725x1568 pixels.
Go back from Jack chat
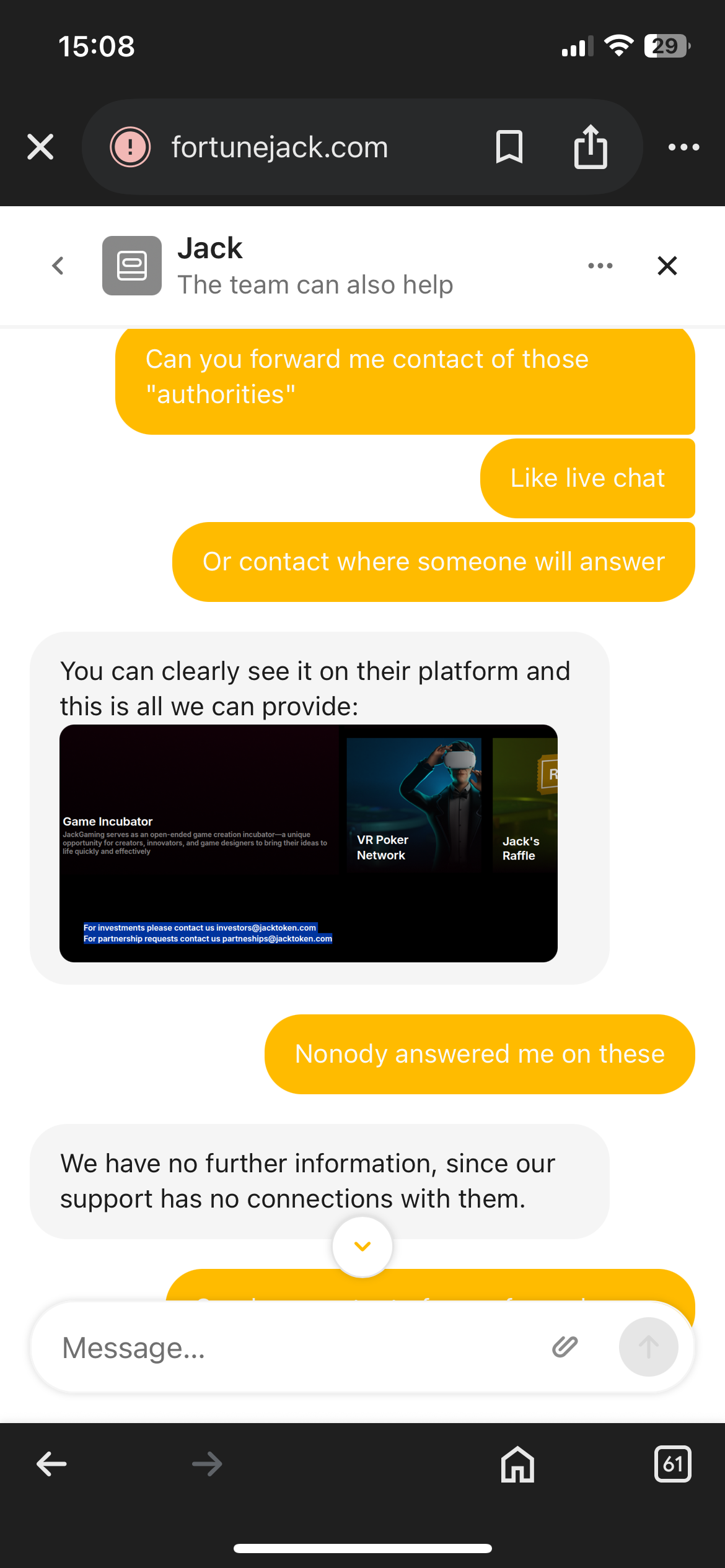click(x=58, y=266)
